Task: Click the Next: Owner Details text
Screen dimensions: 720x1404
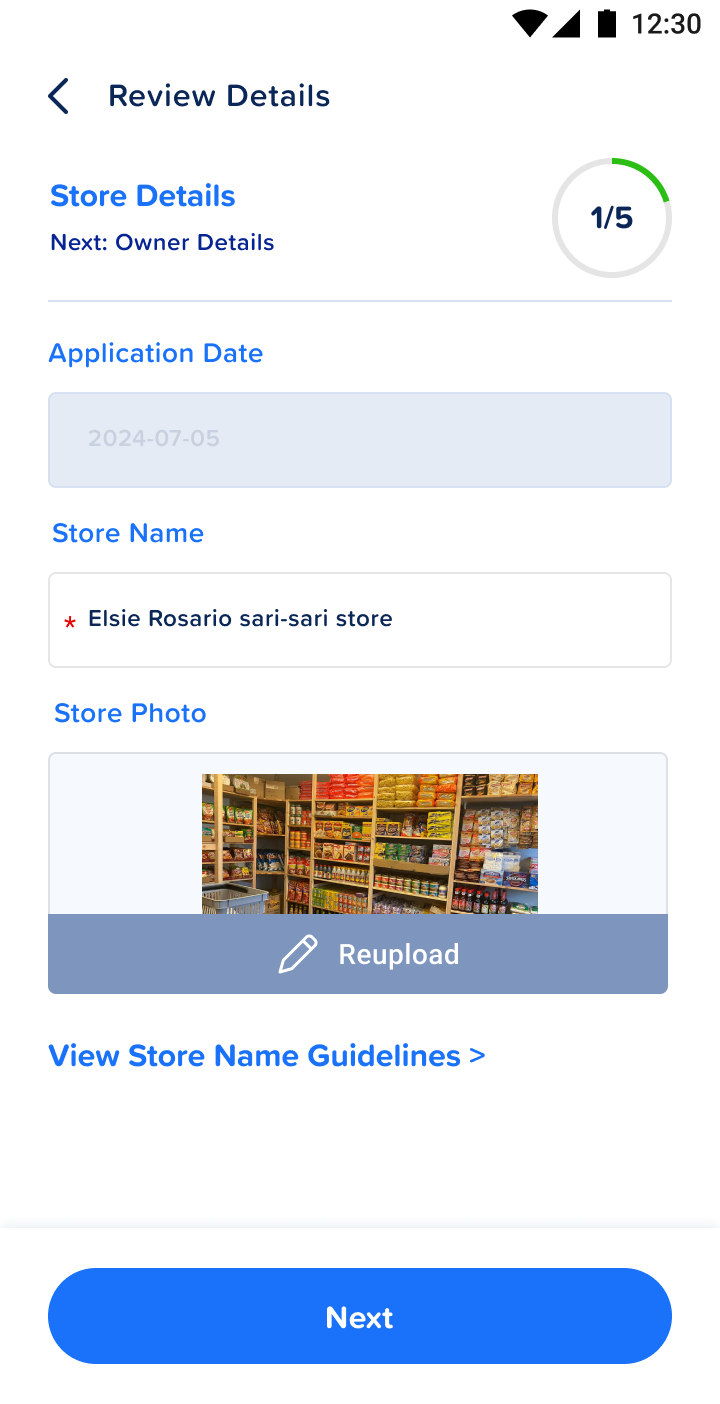Action: pos(162,242)
